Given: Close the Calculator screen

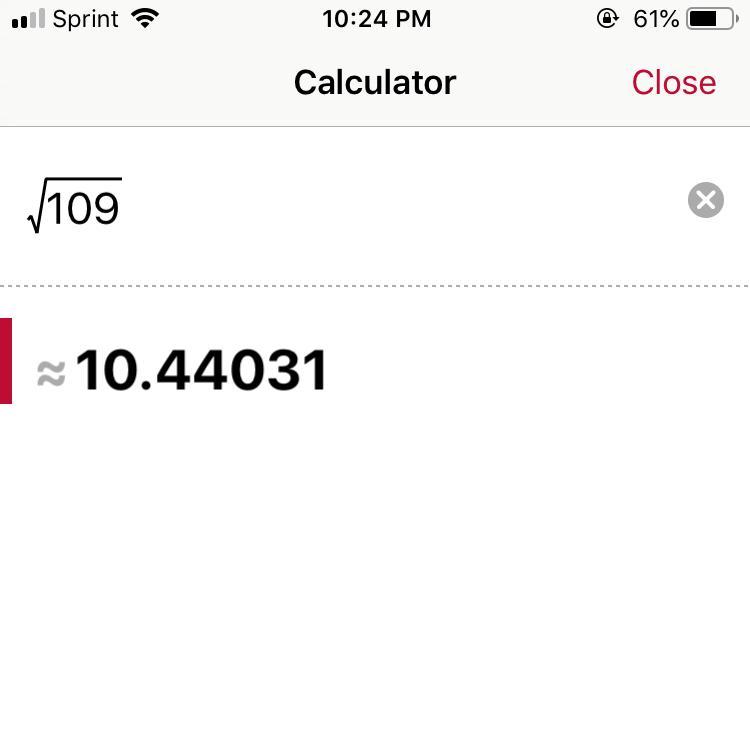Looking at the screenshot, I should (673, 82).
